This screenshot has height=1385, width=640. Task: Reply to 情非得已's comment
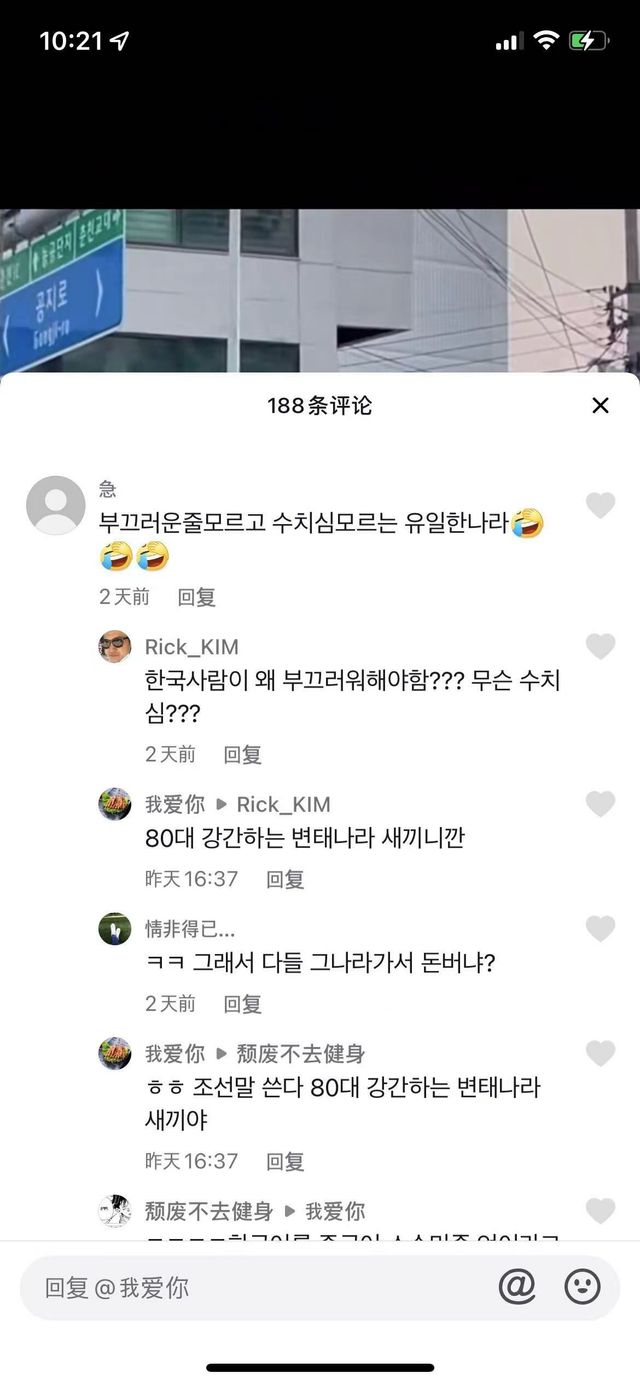pyautogui.click(x=242, y=1003)
